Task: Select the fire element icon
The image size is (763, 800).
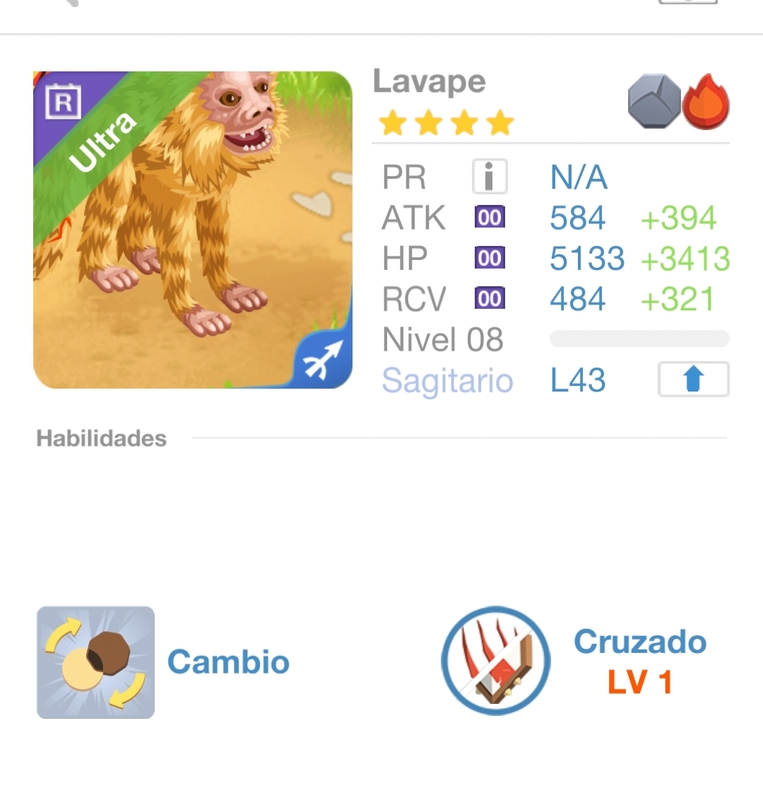Action: click(705, 101)
